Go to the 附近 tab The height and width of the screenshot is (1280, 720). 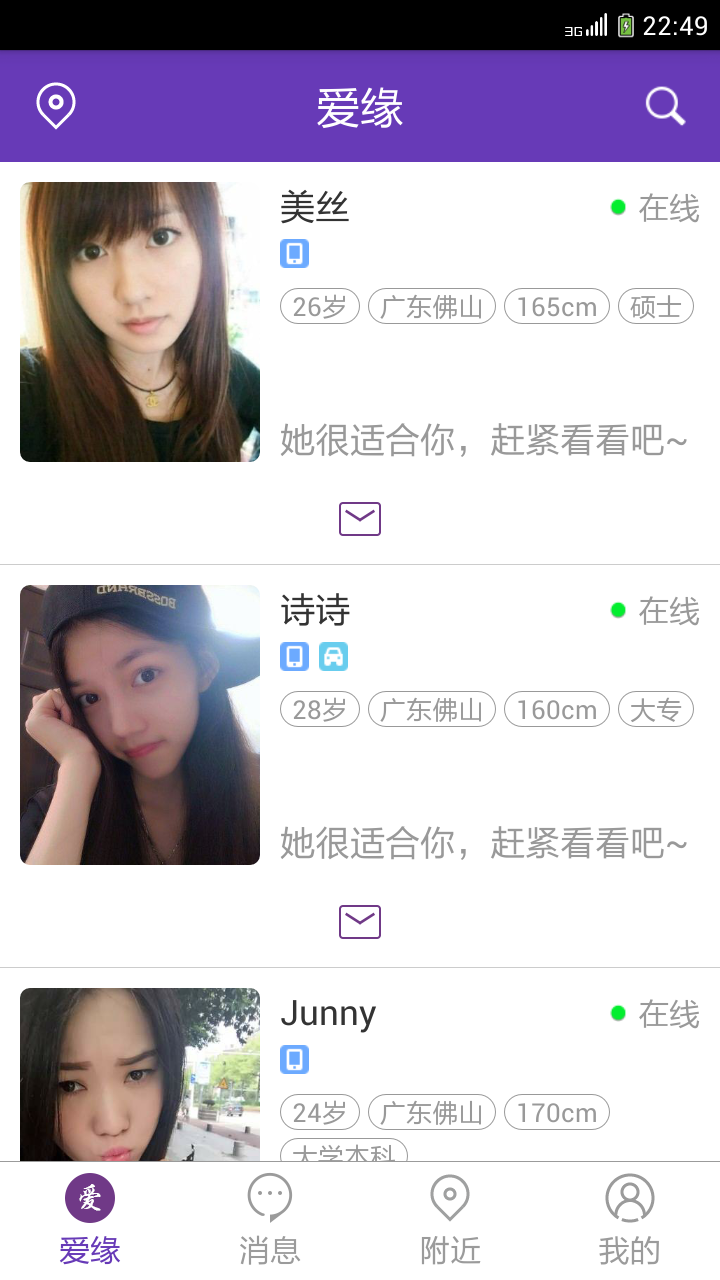pyautogui.click(x=450, y=1220)
